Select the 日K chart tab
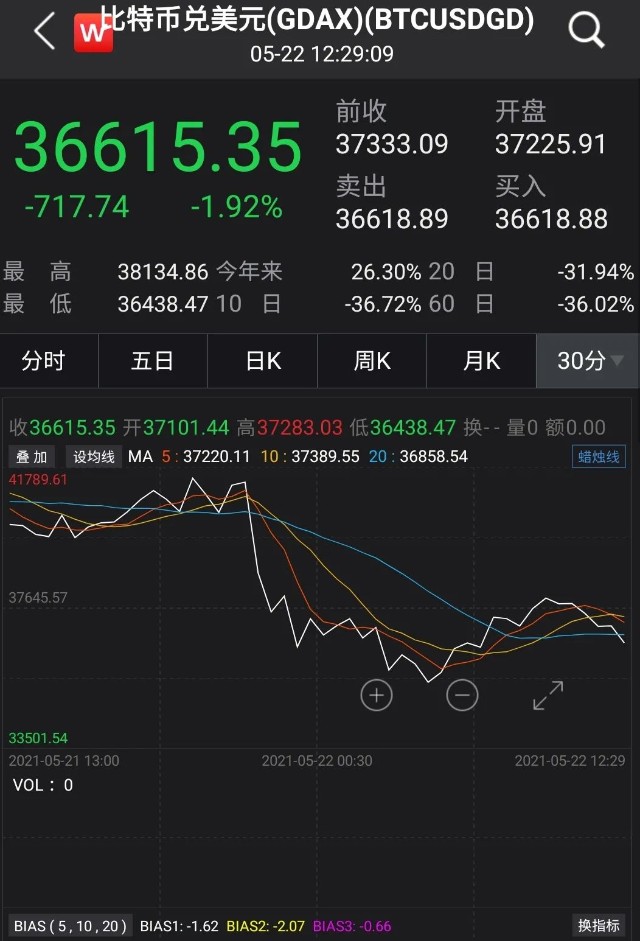The image size is (640, 941). (x=263, y=361)
